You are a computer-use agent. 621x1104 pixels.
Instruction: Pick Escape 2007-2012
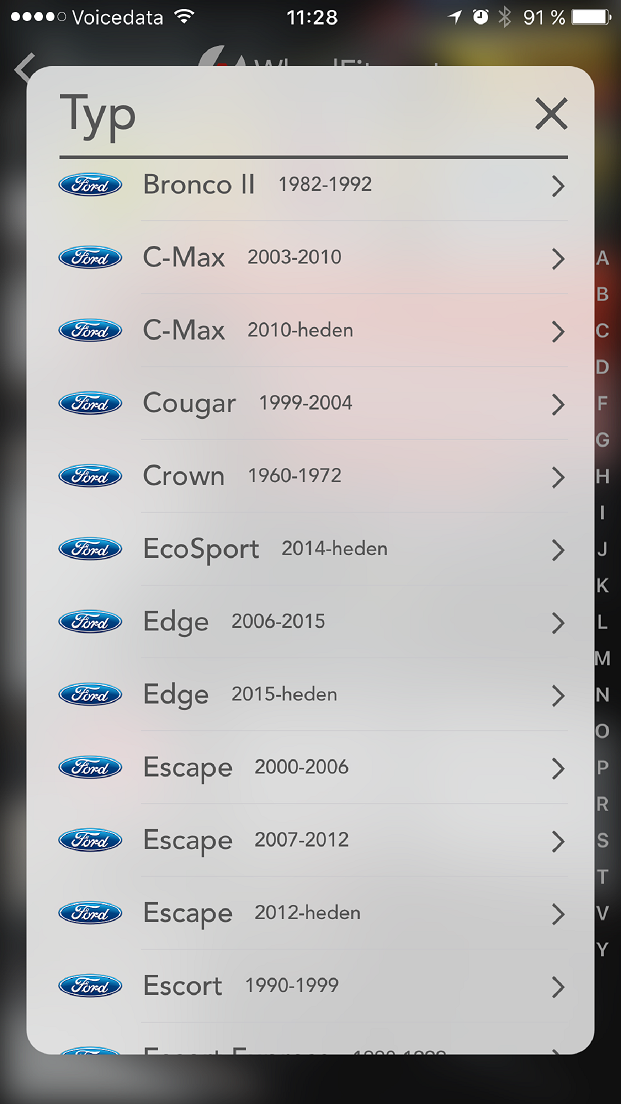312,841
